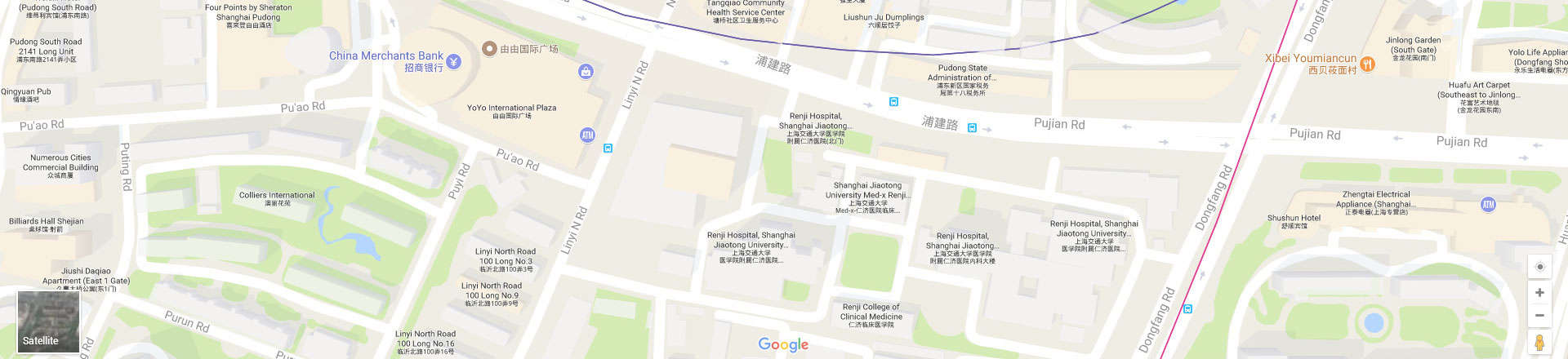Center map on my location
Viewport: 1568px width, 359px height.
point(1539,267)
